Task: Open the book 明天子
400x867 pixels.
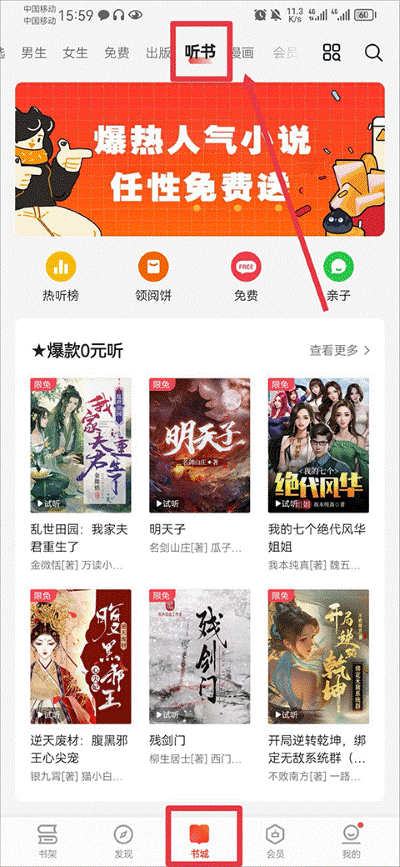Action: [200, 466]
